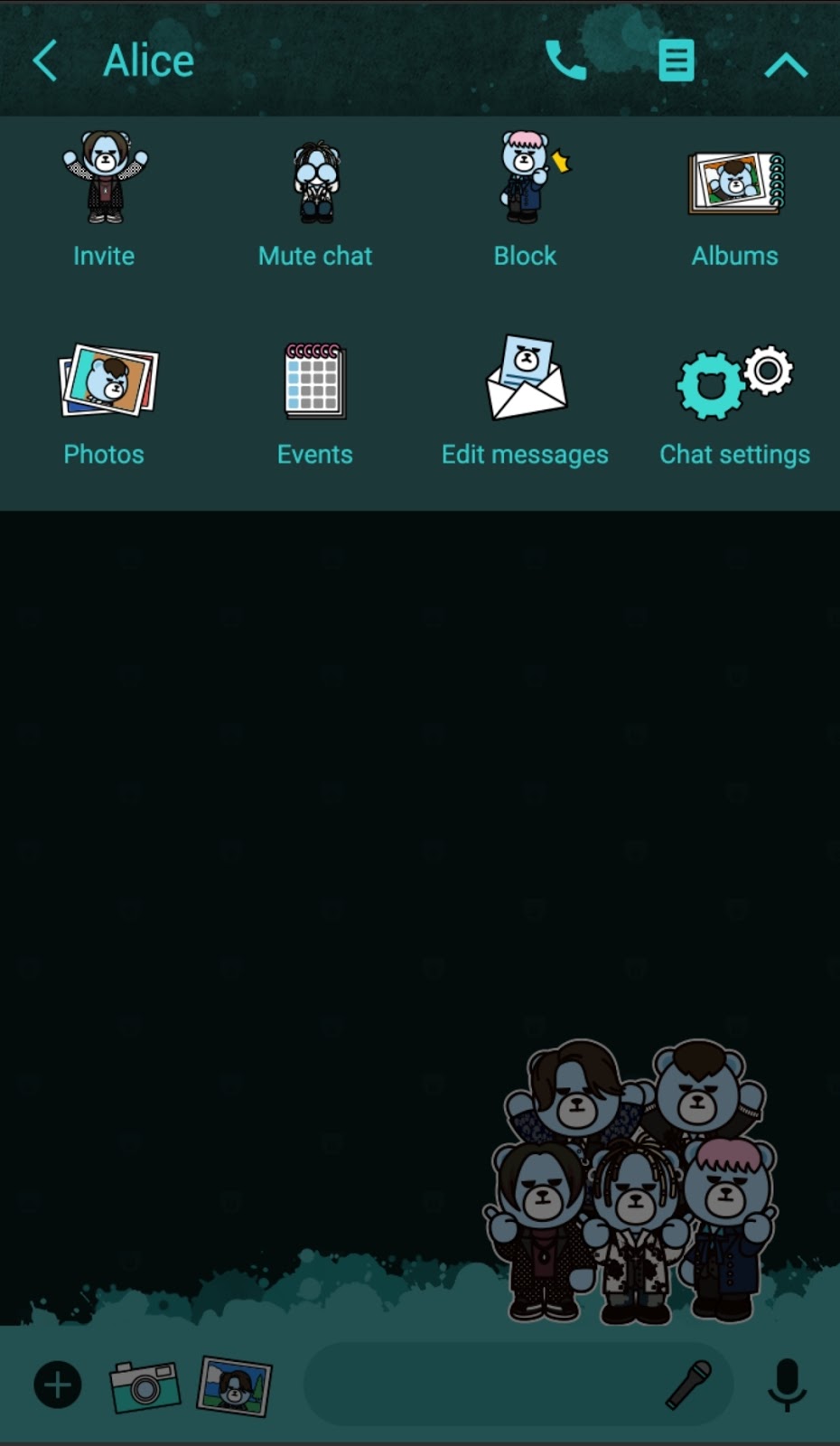
Task: Focus the message input field
Action: click(479, 1385)
